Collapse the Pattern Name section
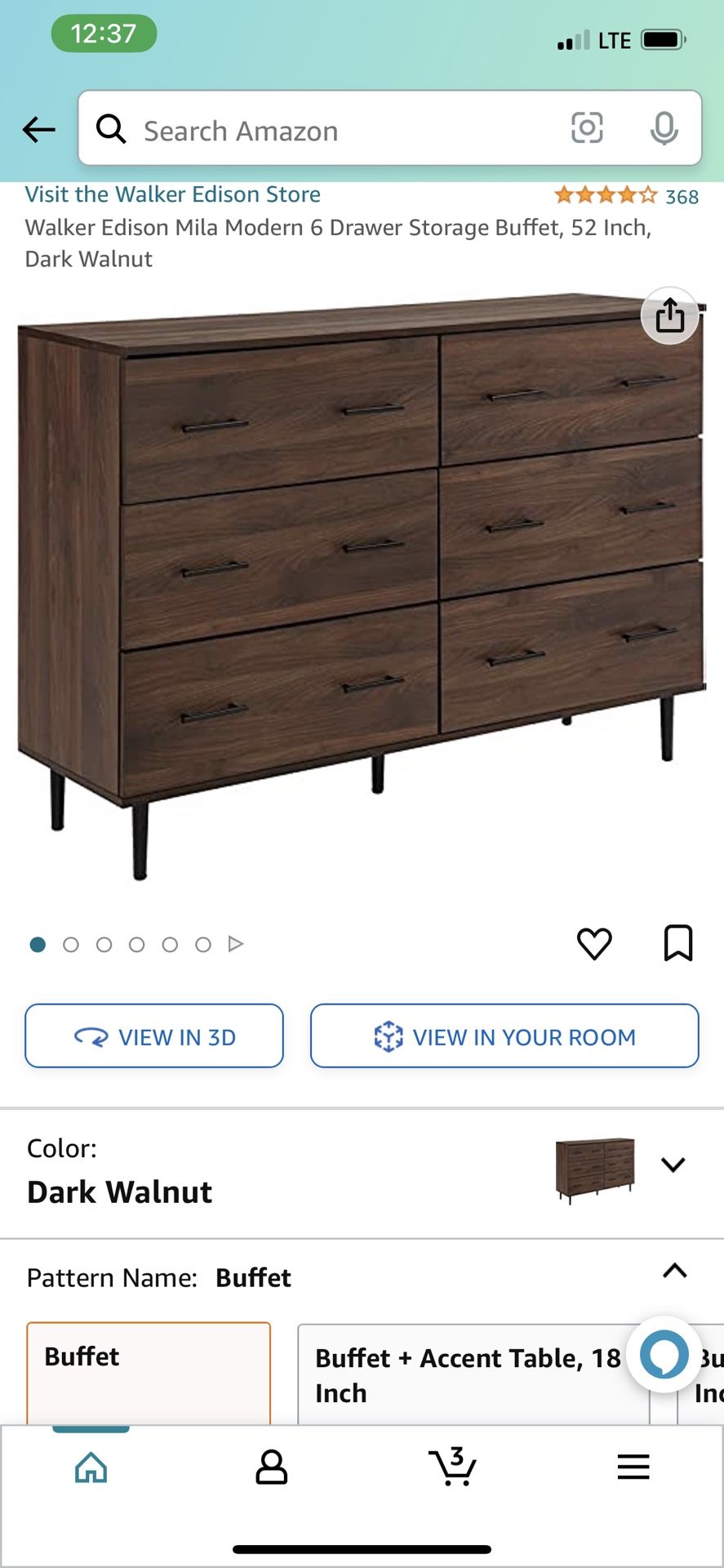The image size is (724, 1568). 674,1271
